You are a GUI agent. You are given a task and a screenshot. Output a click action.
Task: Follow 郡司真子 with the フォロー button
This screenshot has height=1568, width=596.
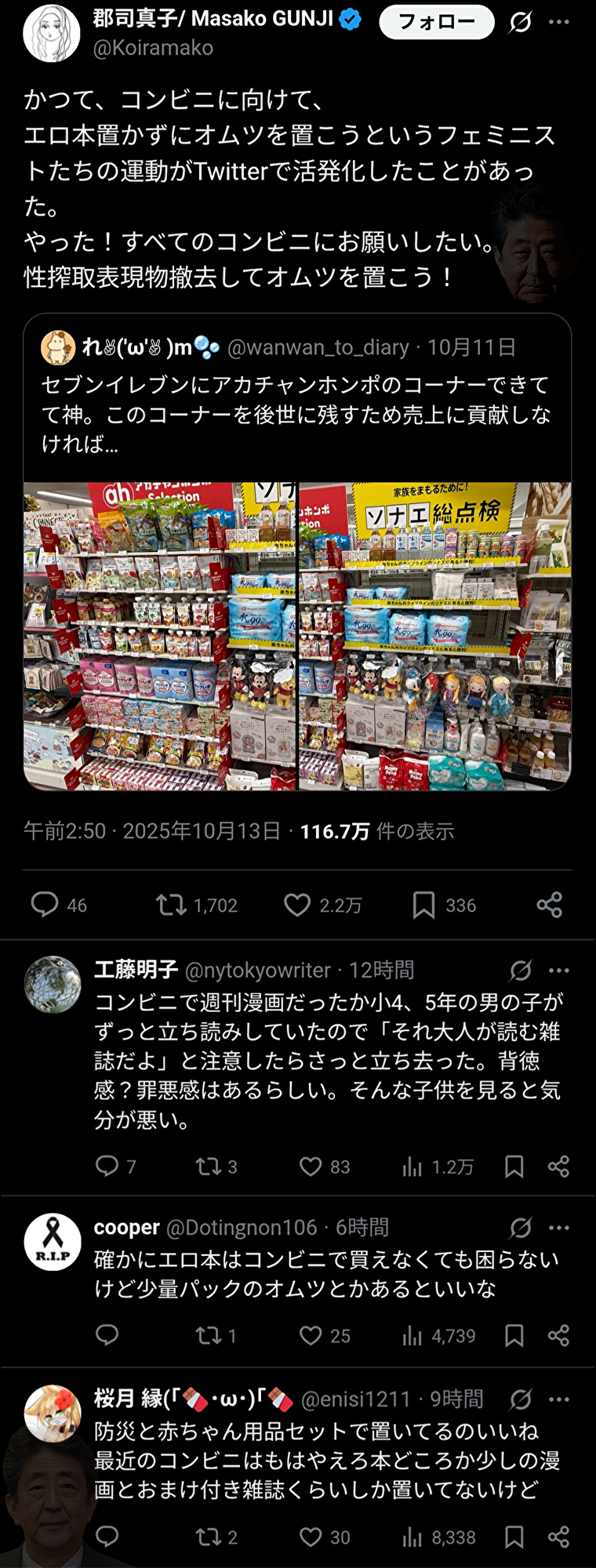coord(436,21)
